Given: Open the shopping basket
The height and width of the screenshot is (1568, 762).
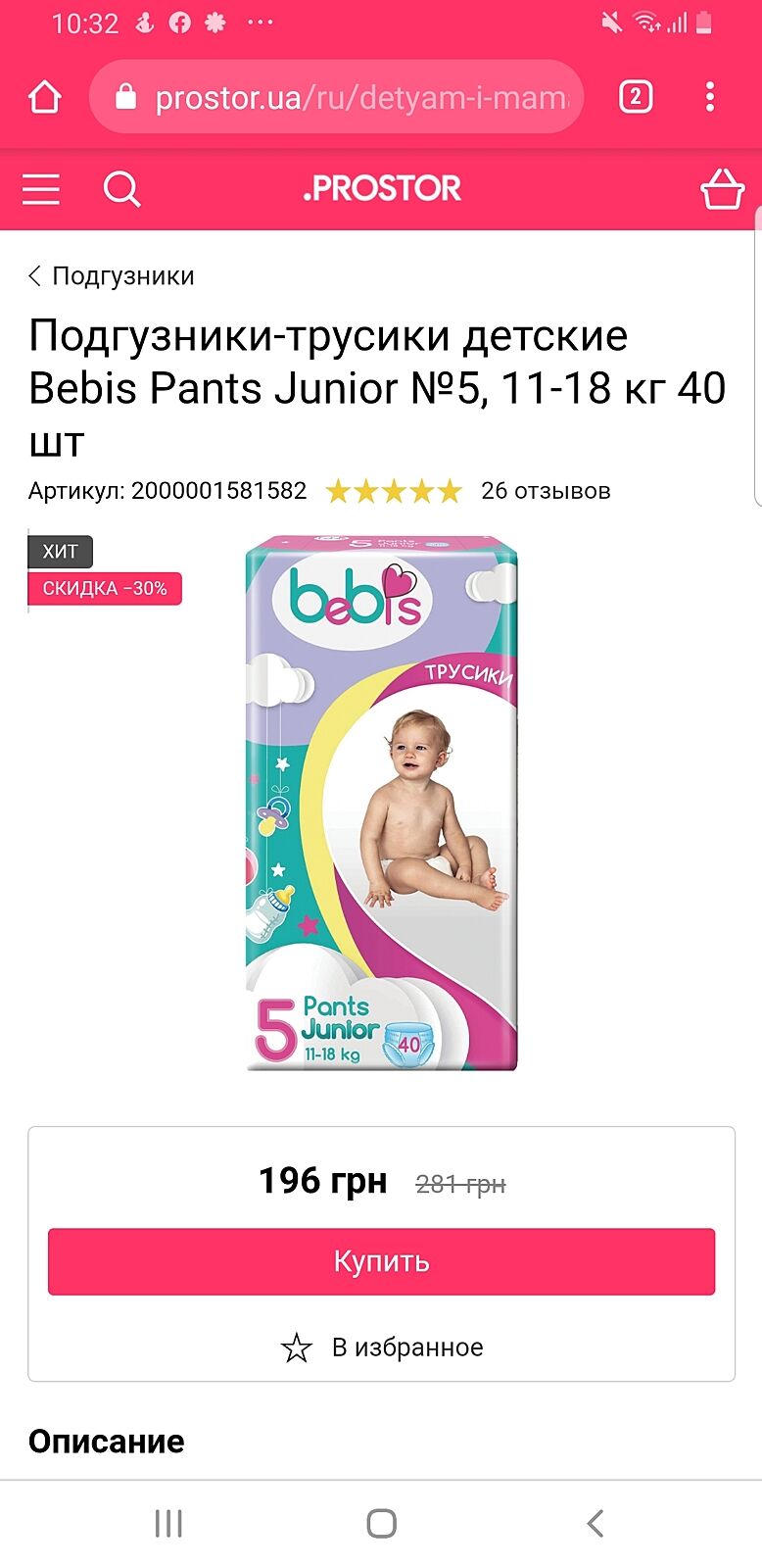Looking at the screenshot, I should click(x=722, y=188).
